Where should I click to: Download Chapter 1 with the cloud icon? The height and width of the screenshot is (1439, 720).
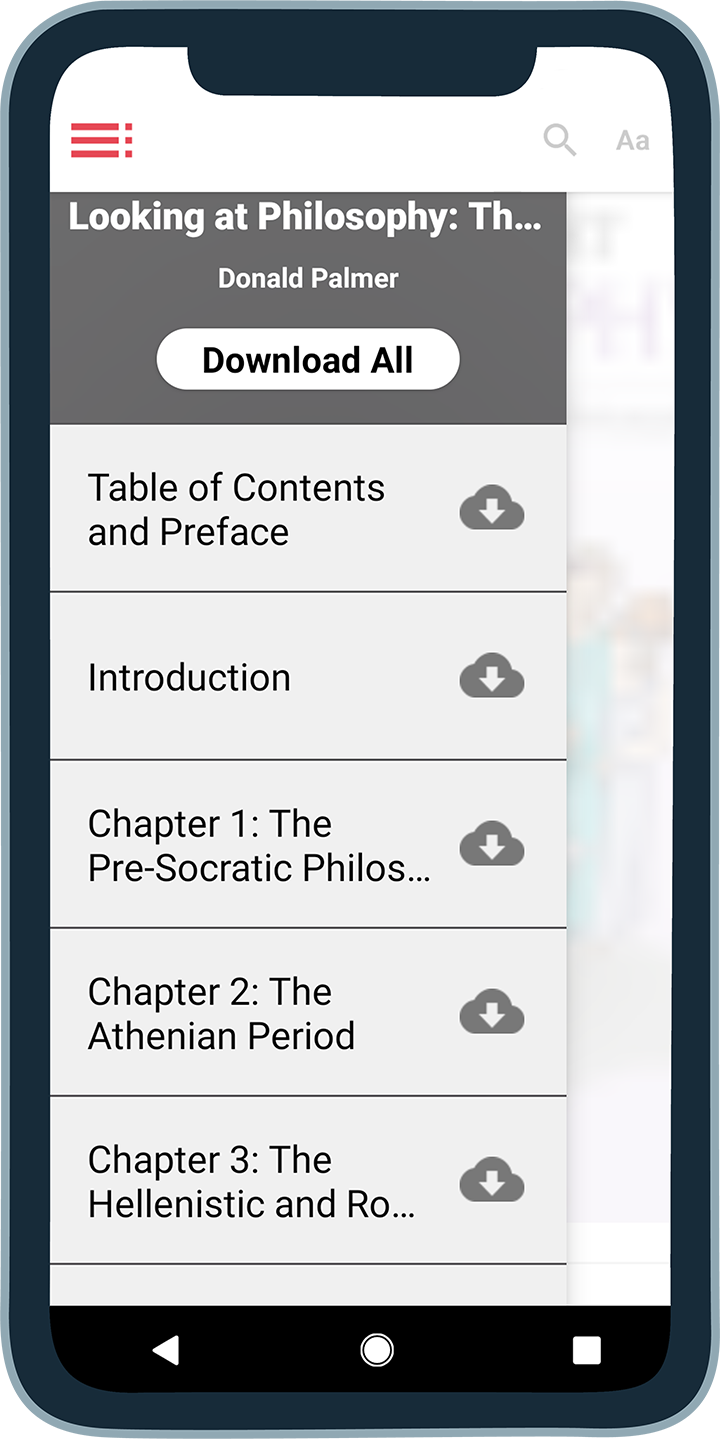pyautogui.click(x=492, y=845)
